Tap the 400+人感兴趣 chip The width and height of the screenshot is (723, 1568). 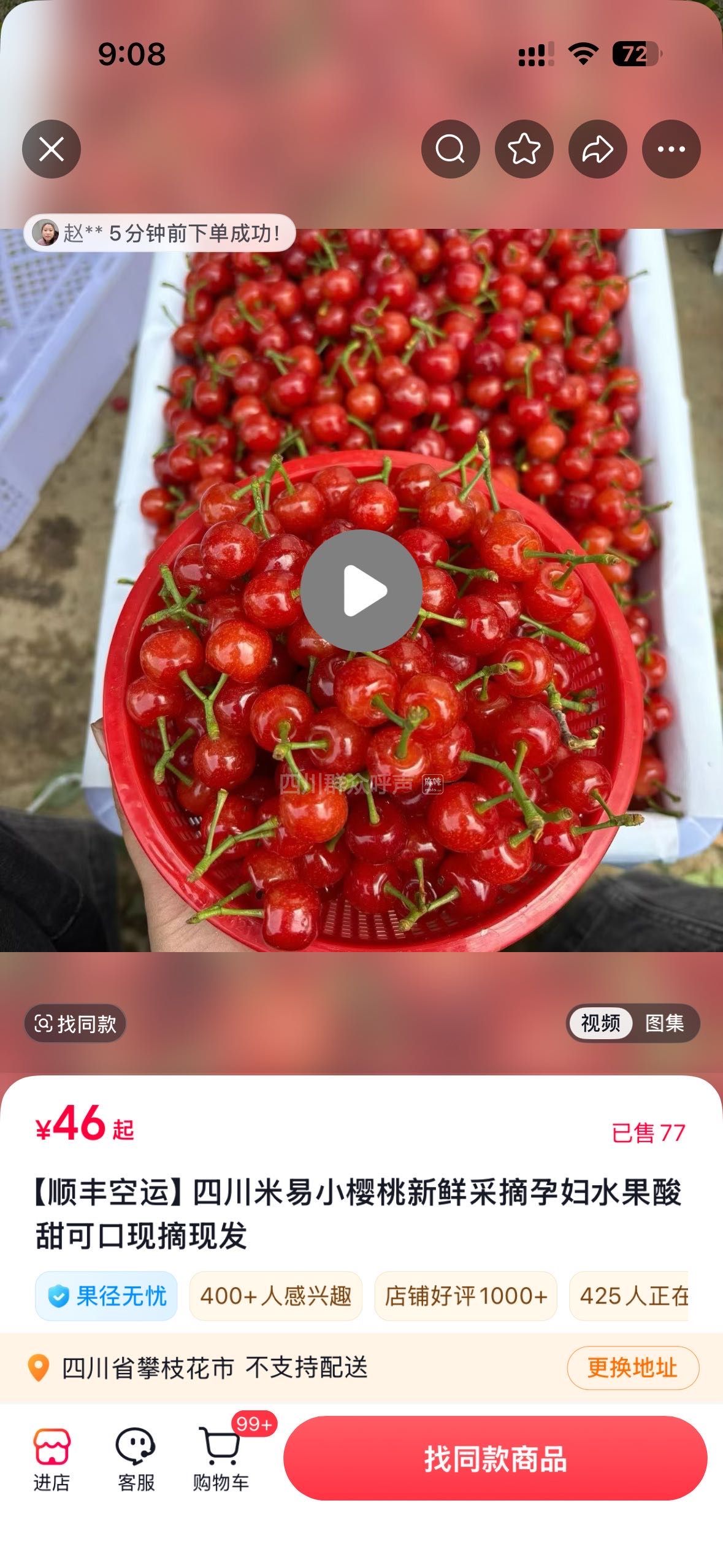(275, 1296)
